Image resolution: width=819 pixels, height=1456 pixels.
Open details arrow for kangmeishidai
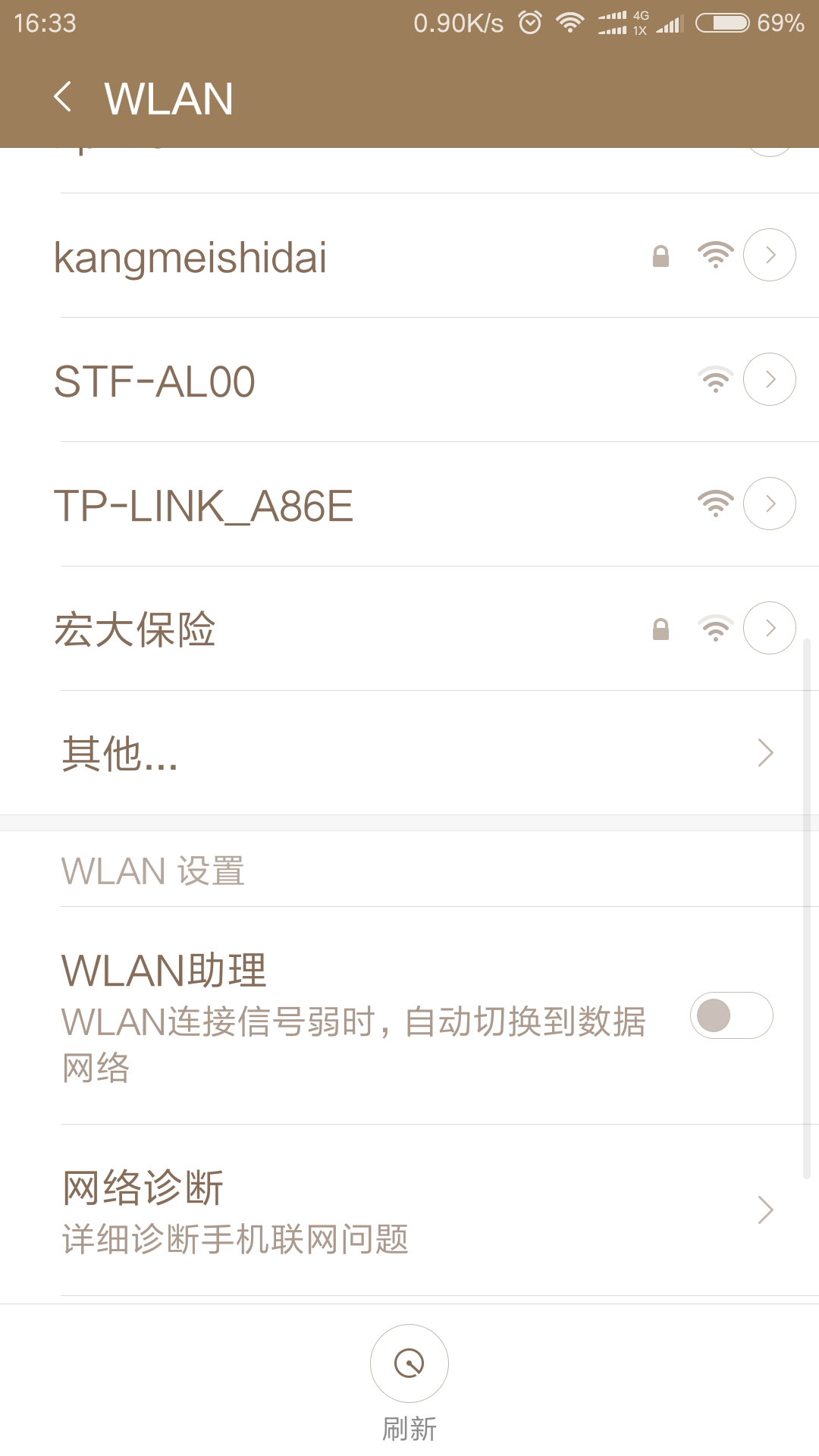(769, 255)
